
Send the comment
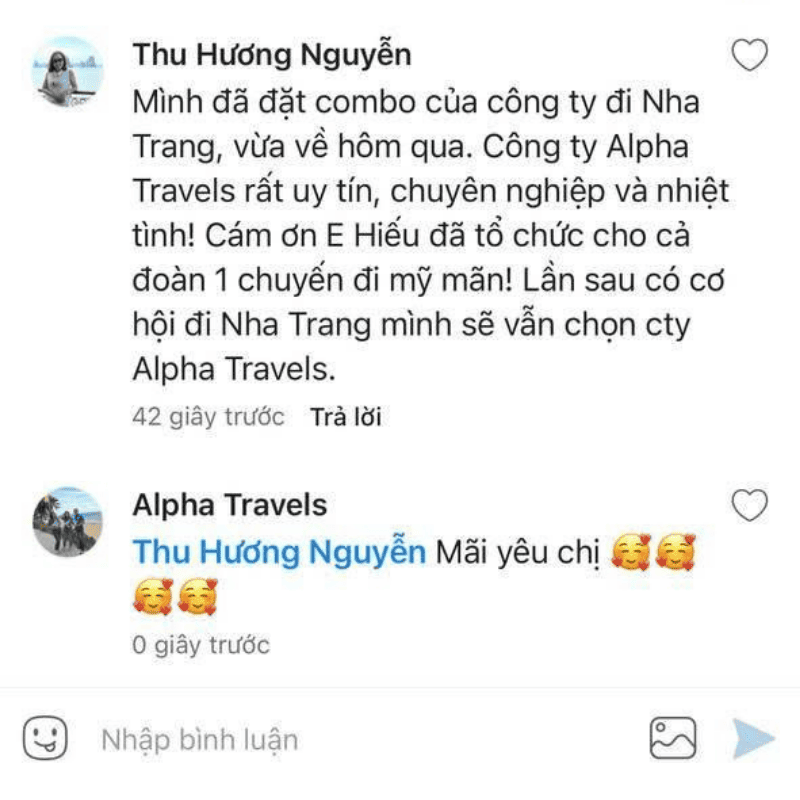[x=752, y=739]
